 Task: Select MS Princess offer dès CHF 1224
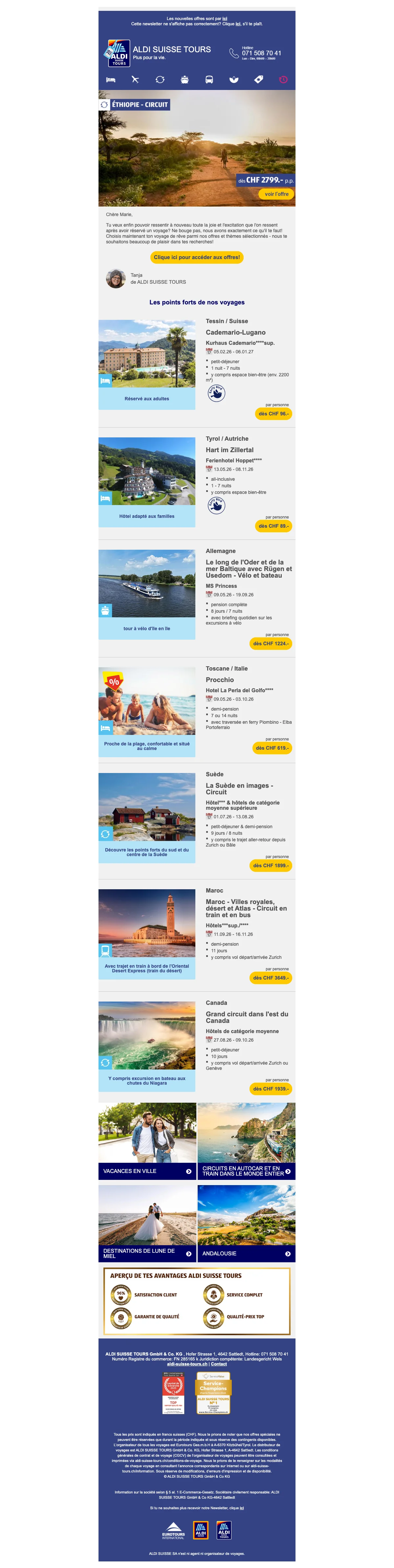[270, 643]
